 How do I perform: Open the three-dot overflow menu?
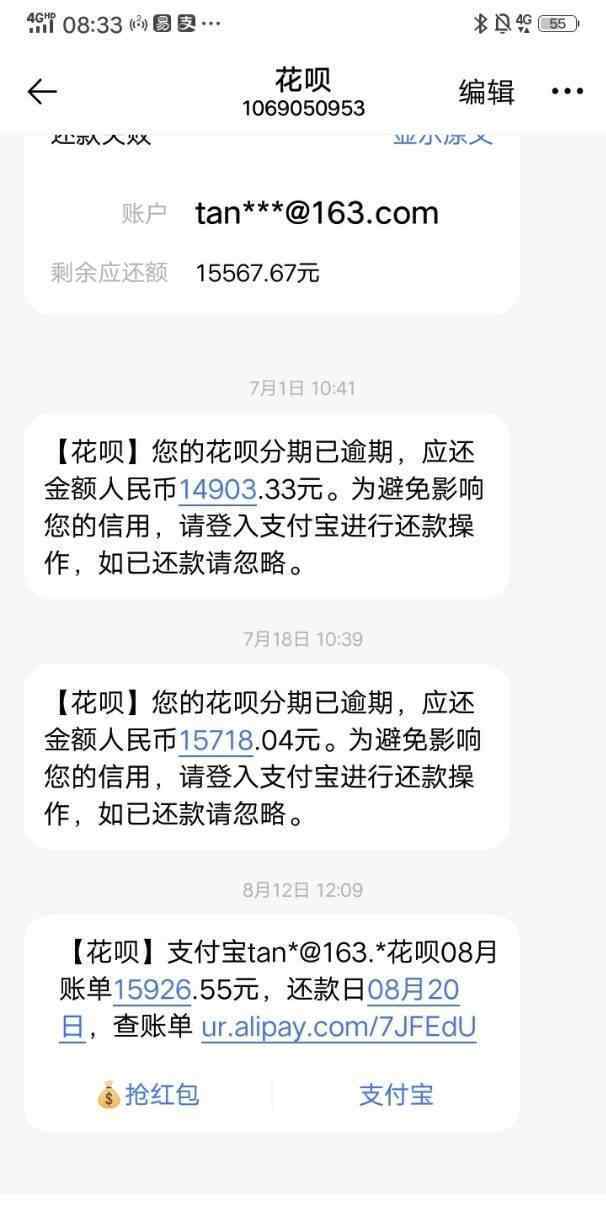pos(567,92)
